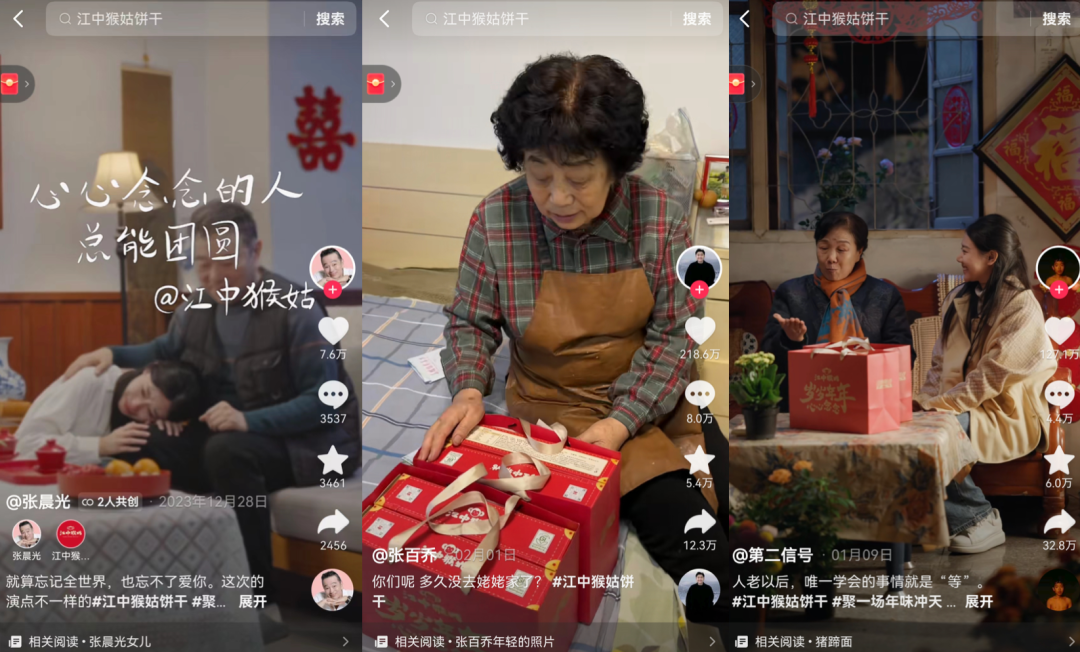Add 第二信号's video to favorites
Screen dimensions: 1080x652
point(1059,460)
